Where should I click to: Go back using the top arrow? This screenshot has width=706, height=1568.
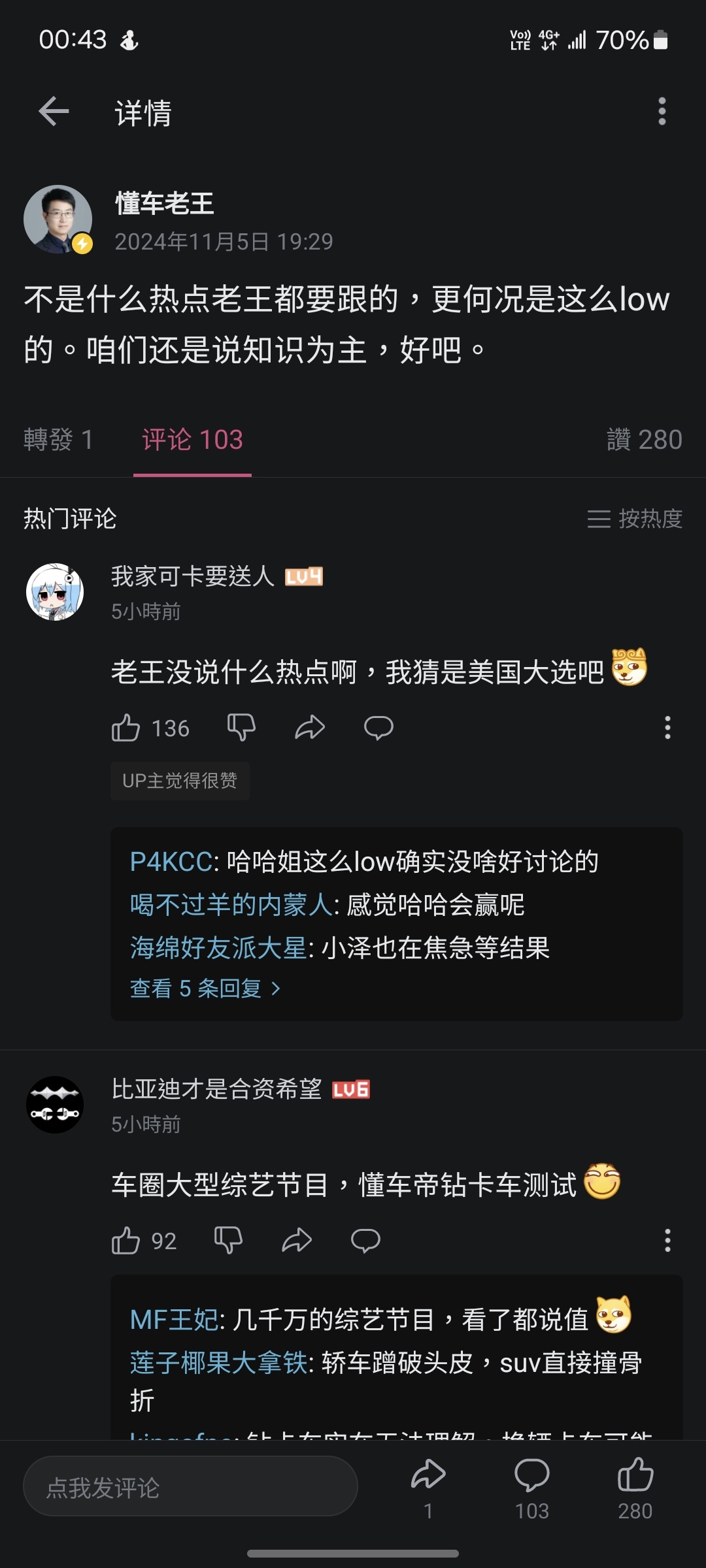(x=54, y=112)
